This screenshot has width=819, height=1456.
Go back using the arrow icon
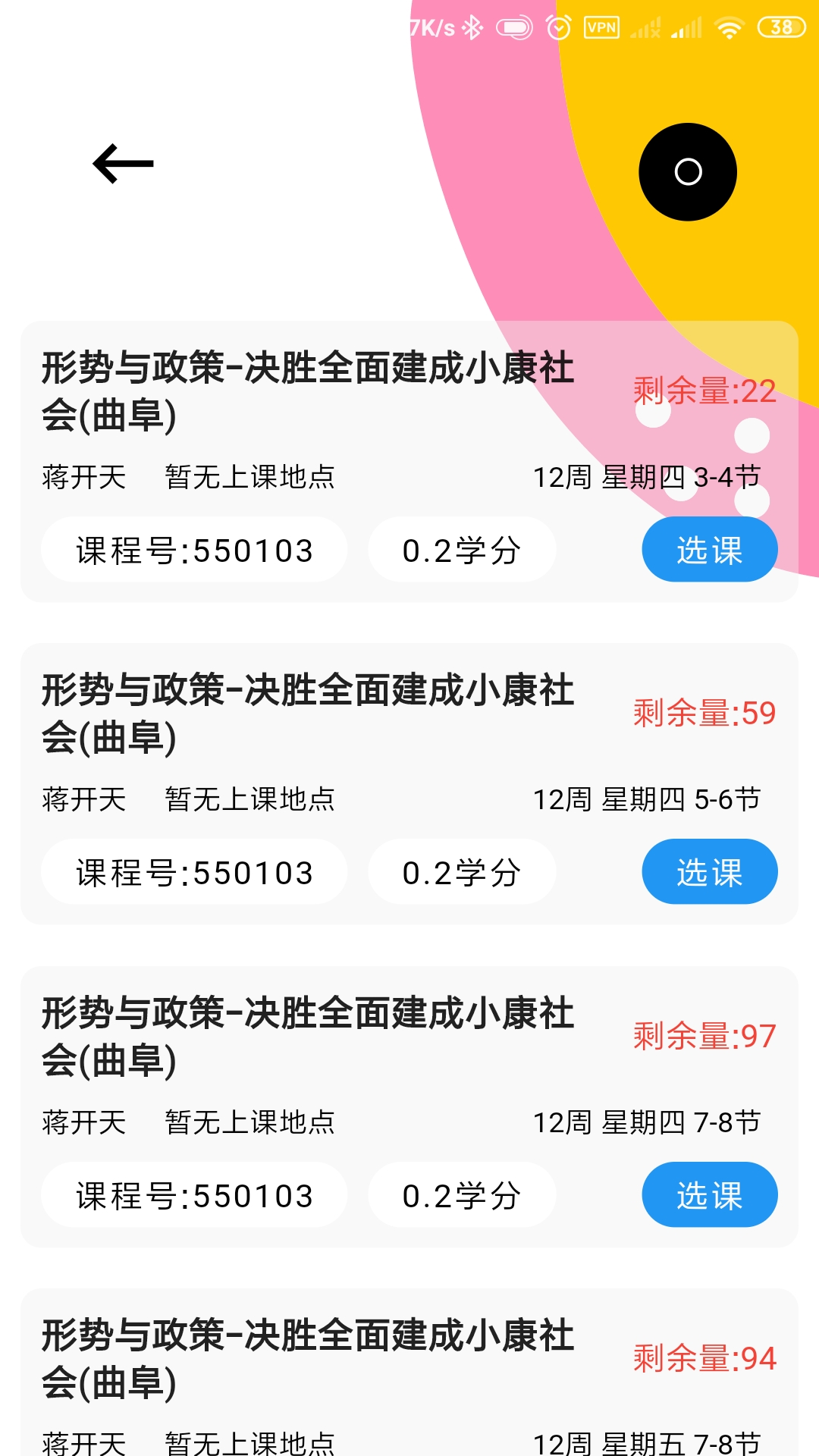coord(123,164)
